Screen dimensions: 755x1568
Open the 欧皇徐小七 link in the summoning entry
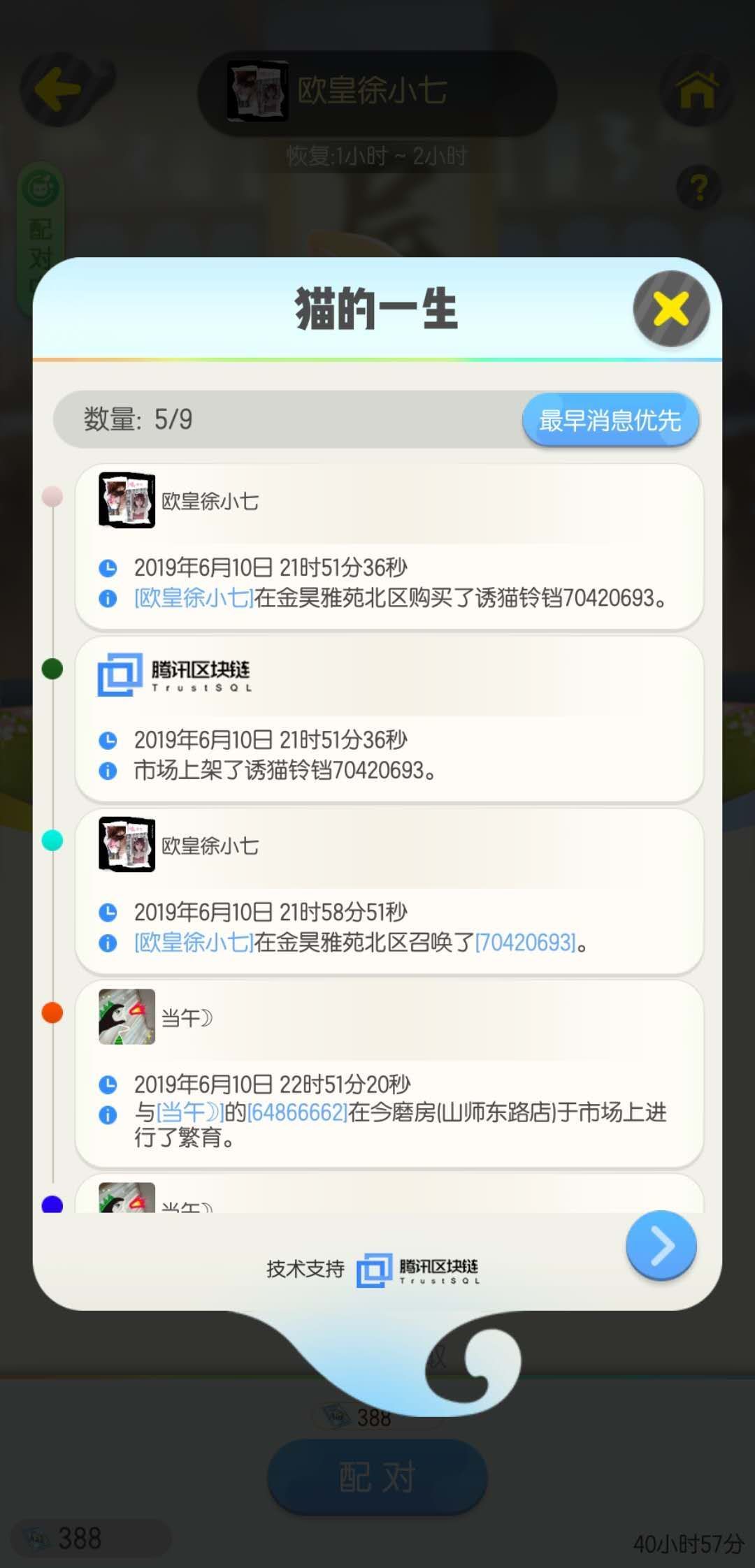pos(194,943)
